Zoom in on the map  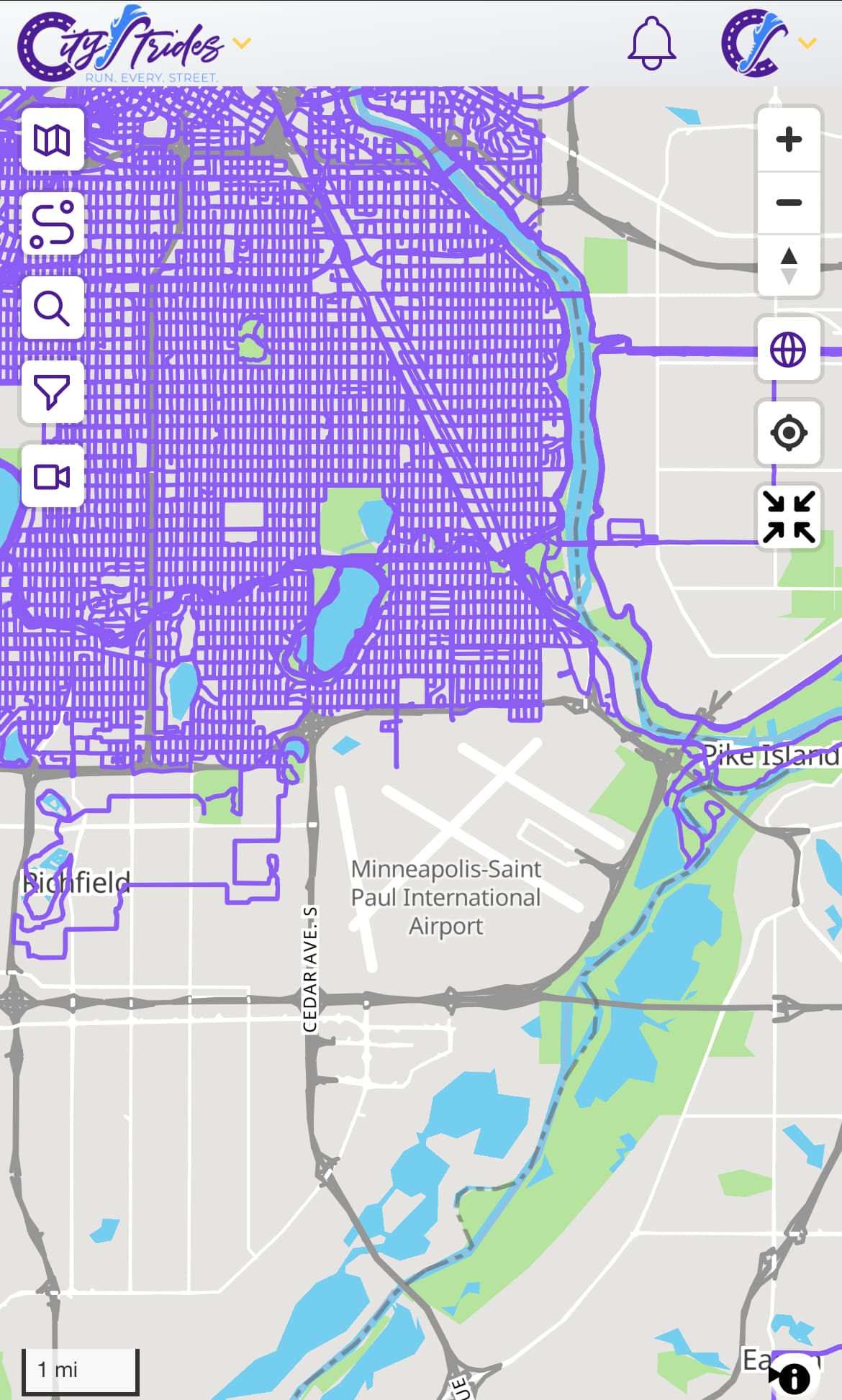click(x=789, y=140)
